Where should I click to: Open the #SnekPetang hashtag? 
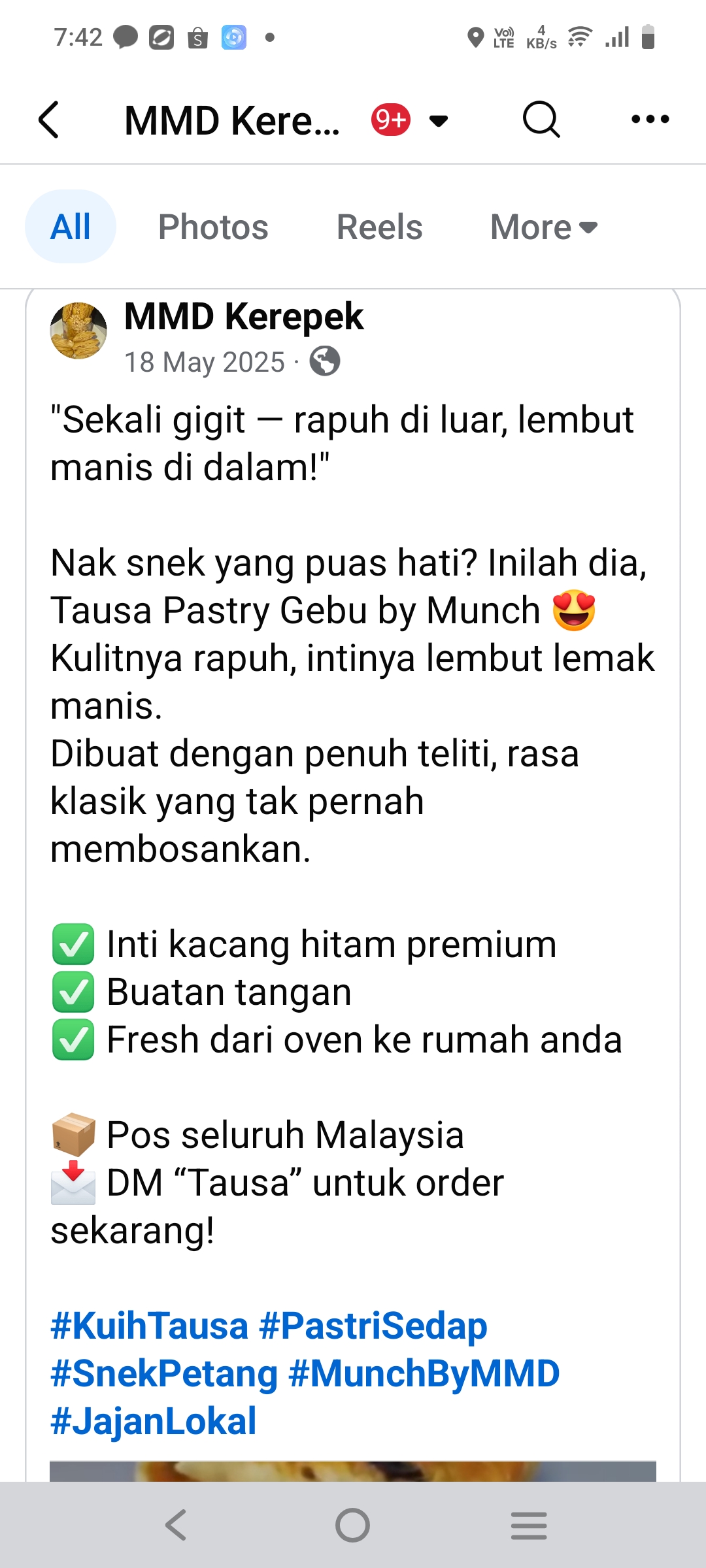point(164,1373)
